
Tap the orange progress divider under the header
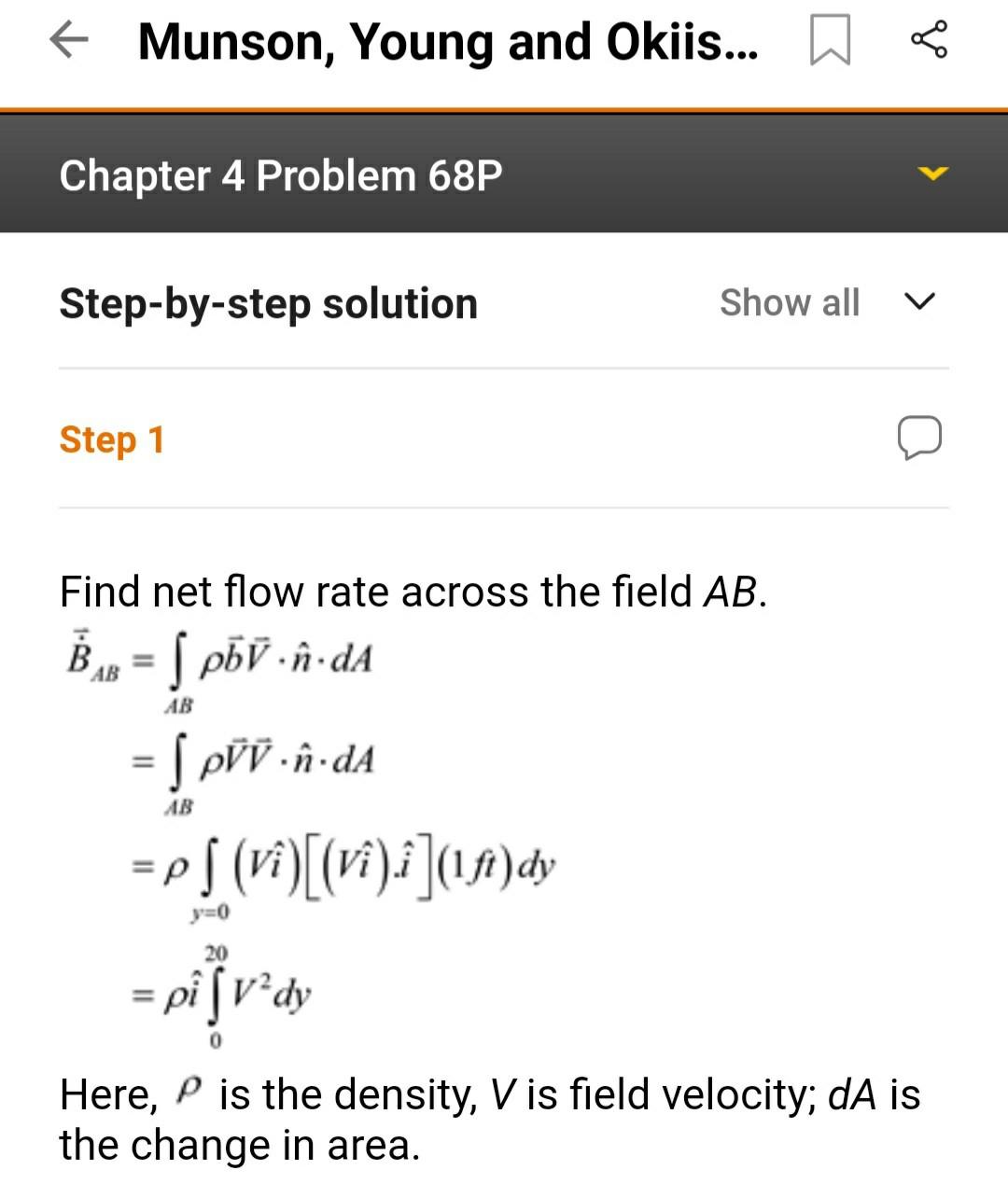[504, 105]
